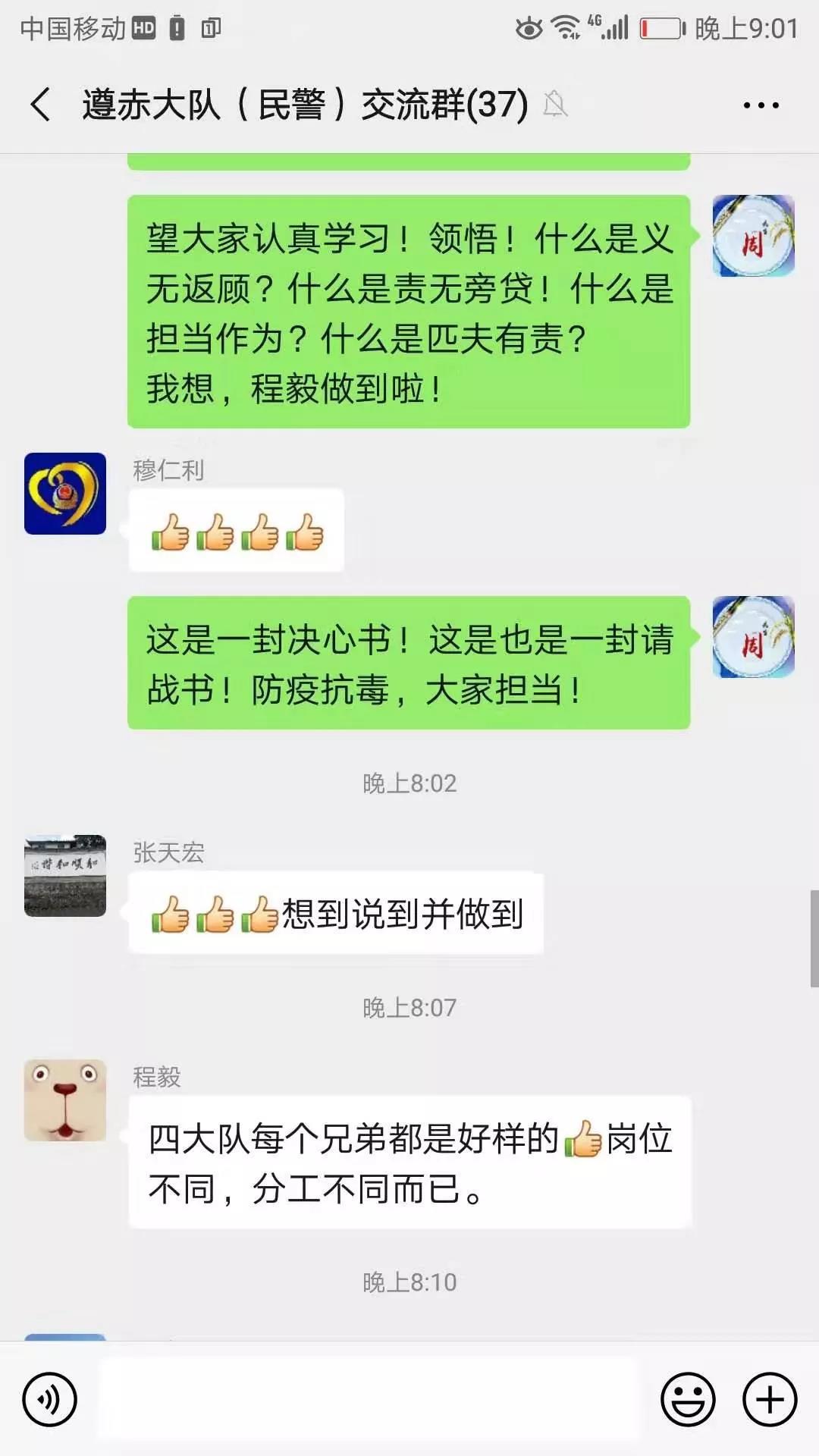Image resolution: width=819 pixels, height=1456 pixels.
Task: Open the plus attachments panel
Action: (770, 1399)
